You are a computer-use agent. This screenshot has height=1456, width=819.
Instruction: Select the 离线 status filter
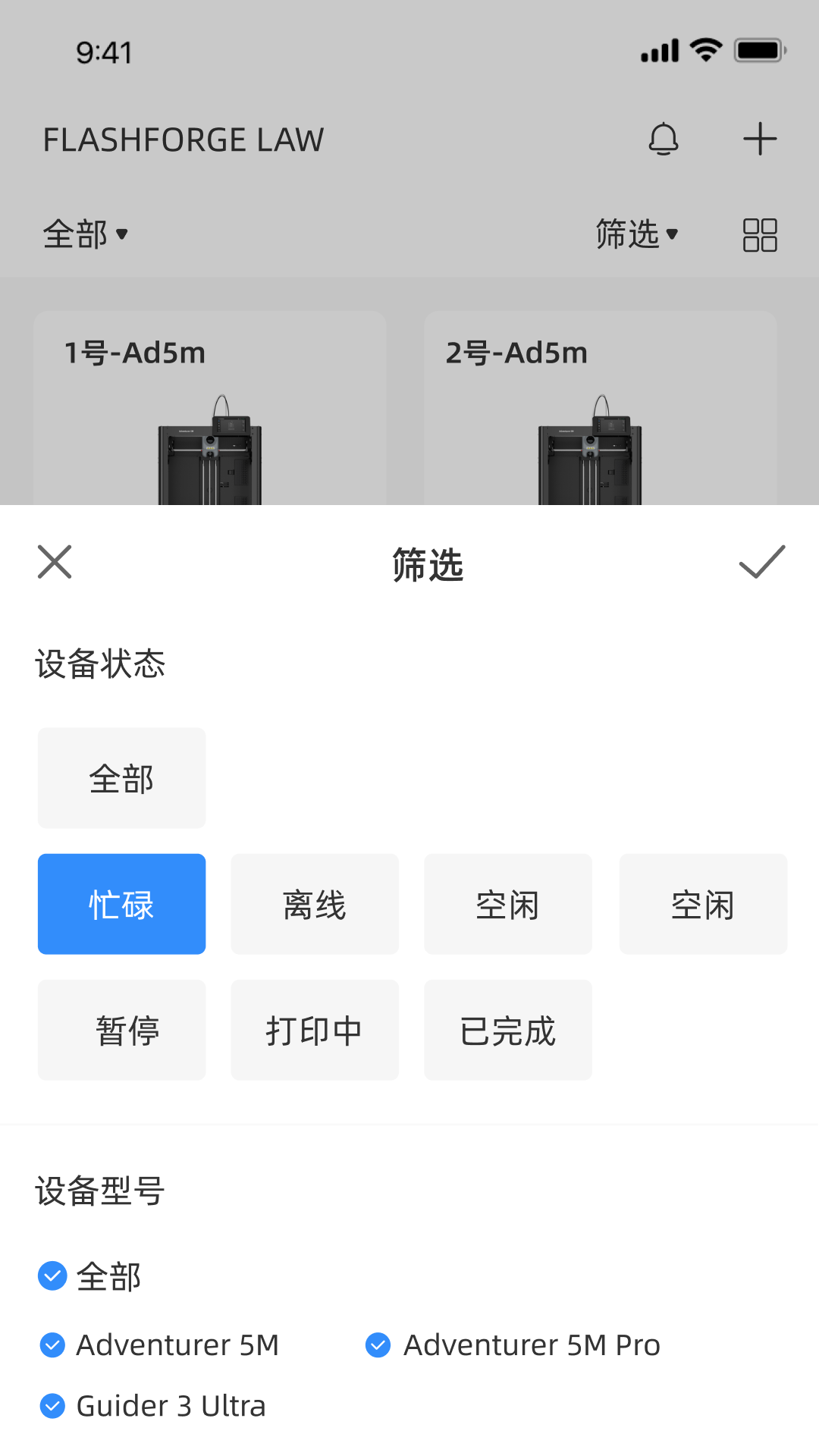pyautogui.click(x=314, y=904)
